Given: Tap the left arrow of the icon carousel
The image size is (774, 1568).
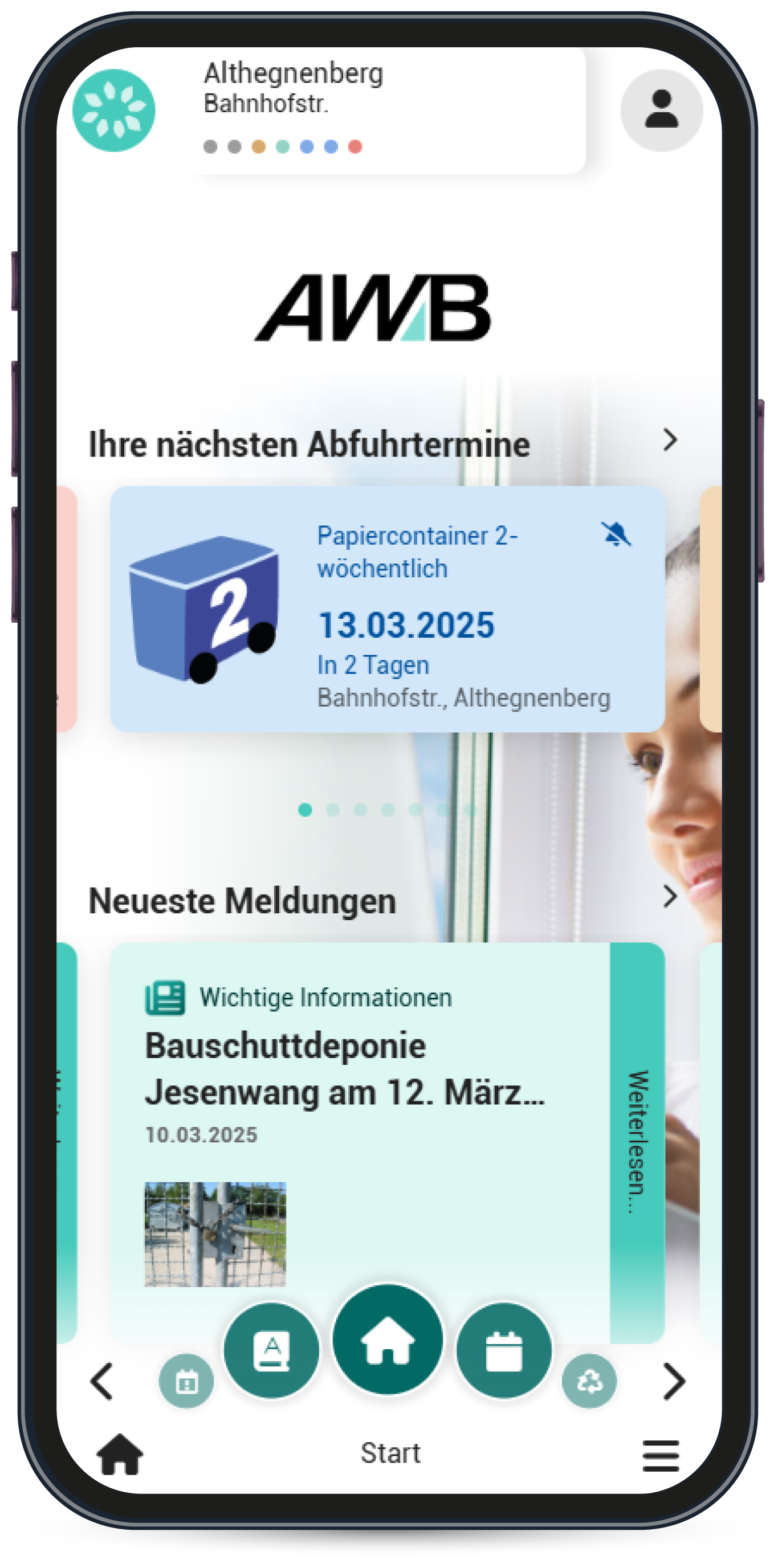Looking at the screenshot, I should 102,1381.
